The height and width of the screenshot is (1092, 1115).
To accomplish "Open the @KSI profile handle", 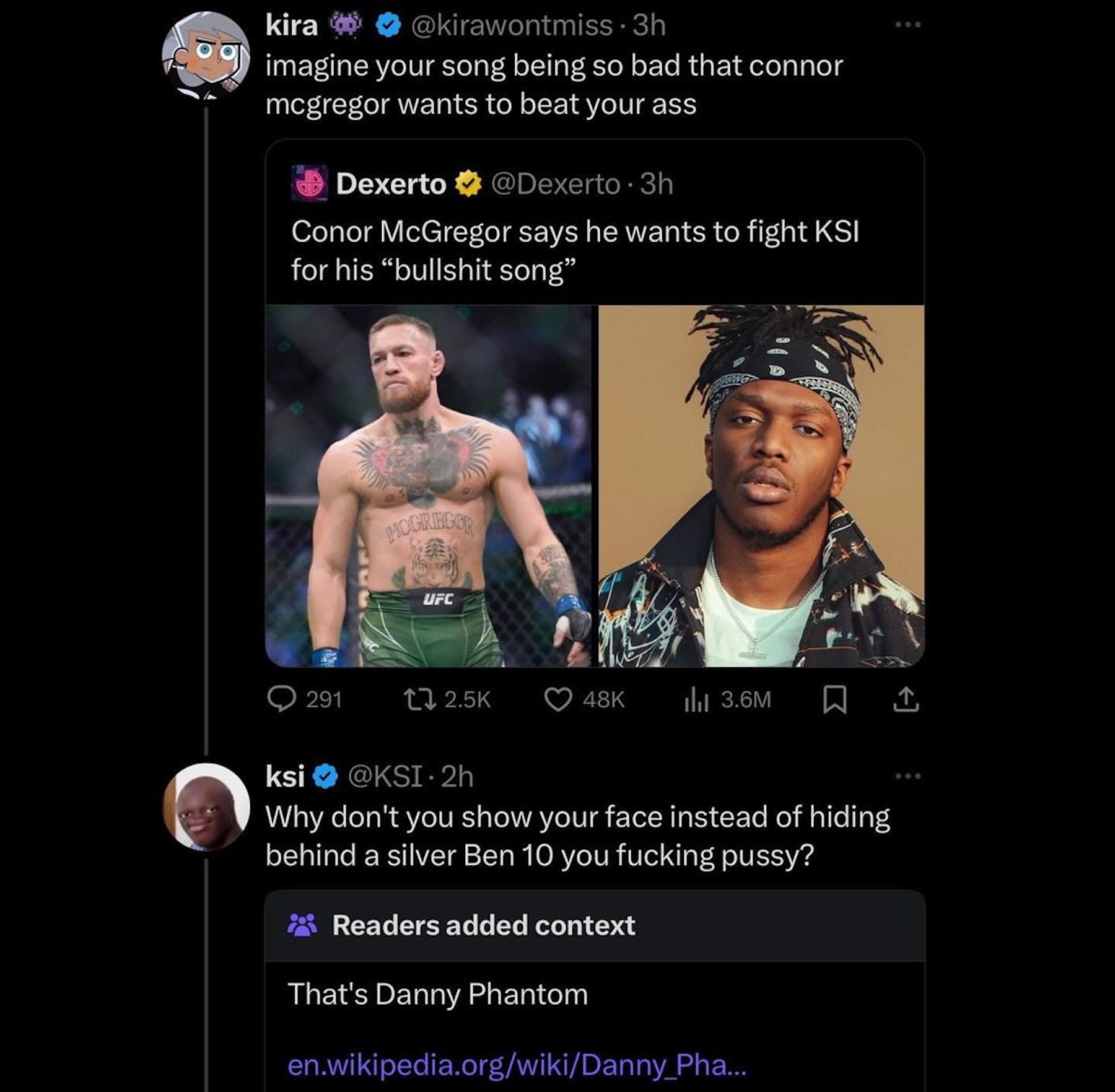I will (385, 777).
